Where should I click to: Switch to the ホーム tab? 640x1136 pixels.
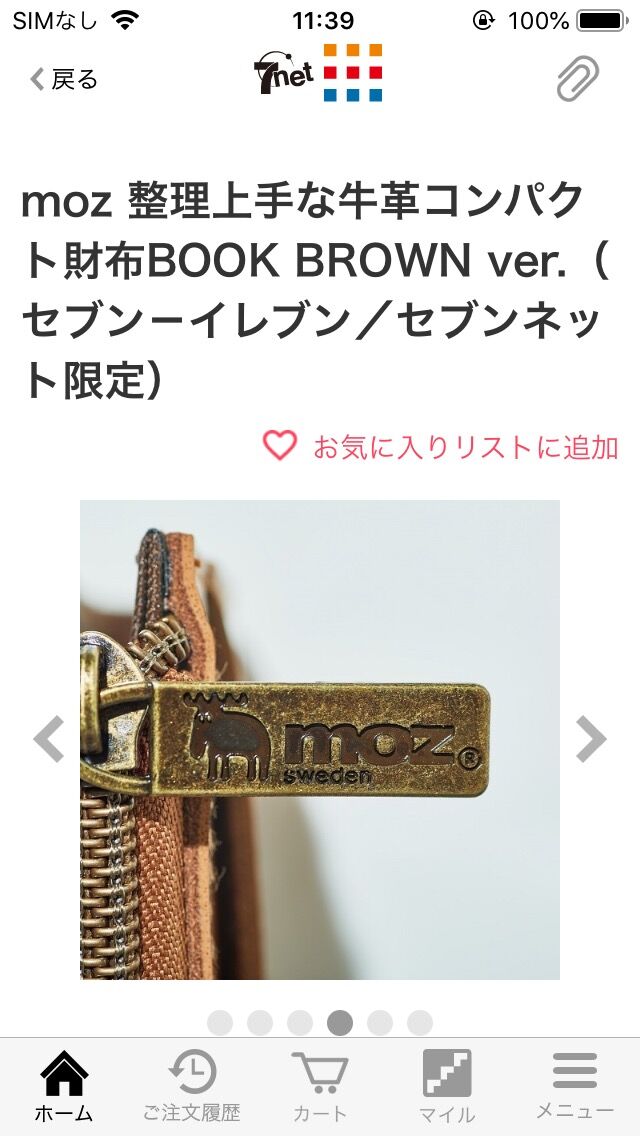click(64, 1086)
